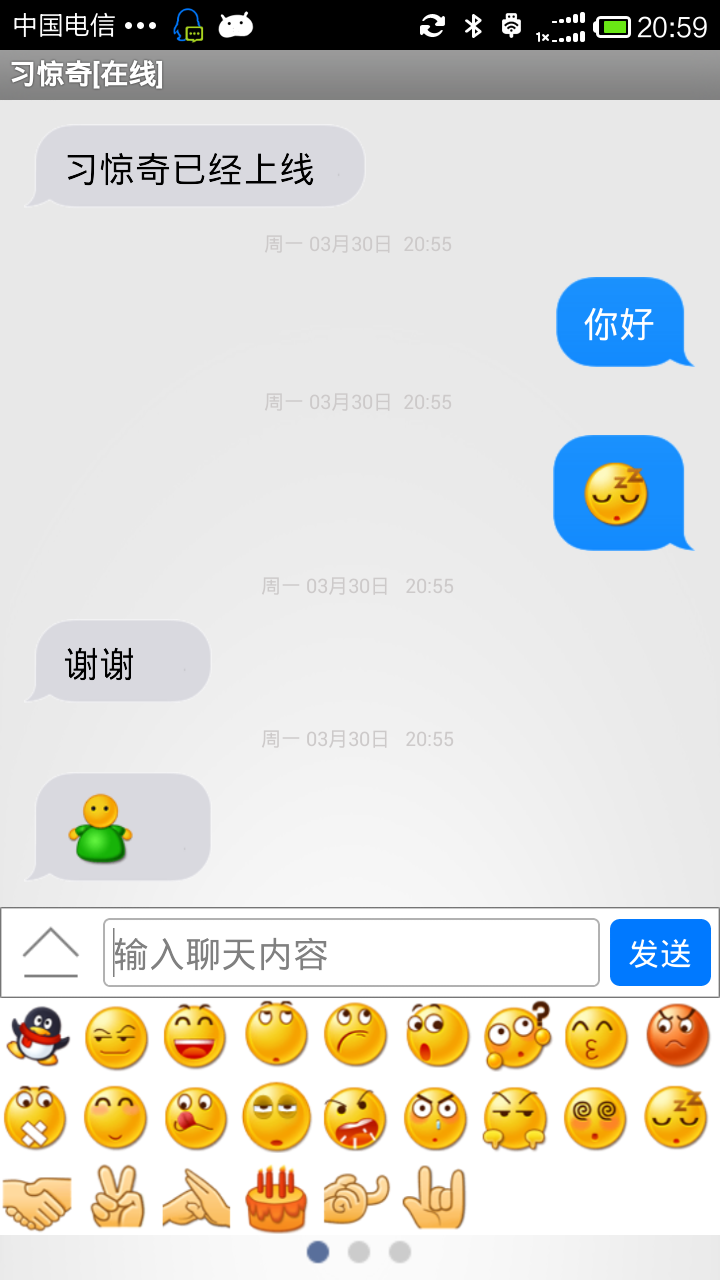Choose the victory hand emoji

point(117,1196)
